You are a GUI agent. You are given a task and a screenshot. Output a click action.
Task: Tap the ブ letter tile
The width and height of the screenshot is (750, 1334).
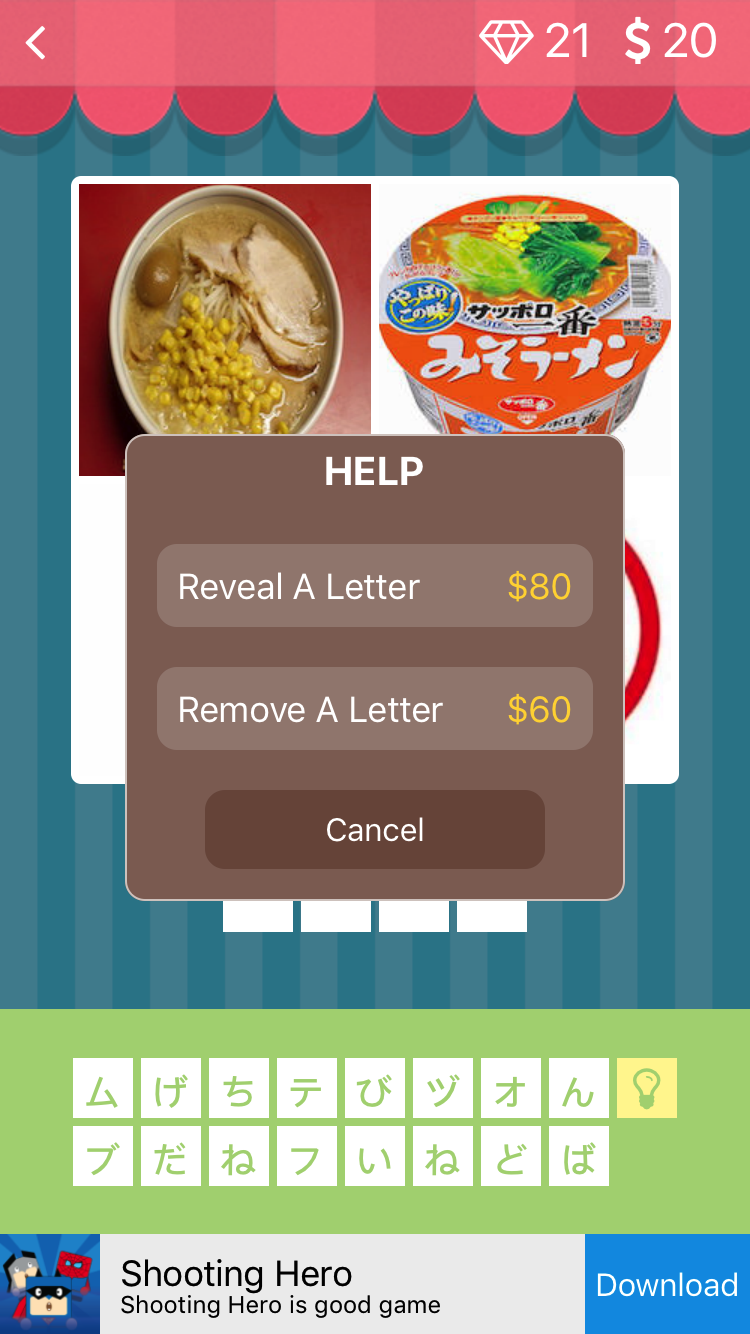point(103,1156)
